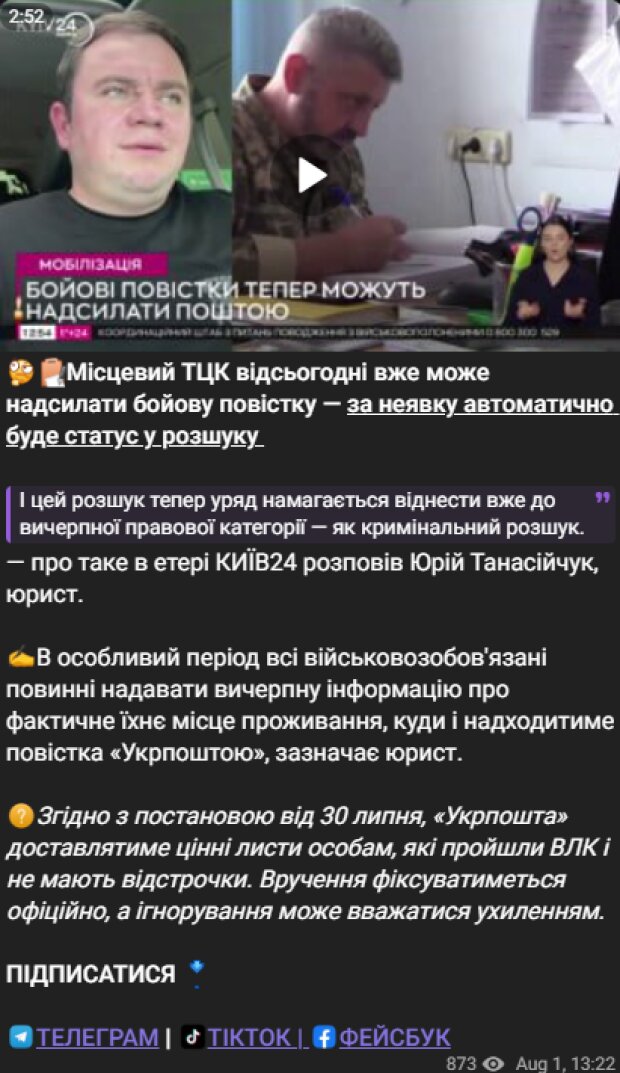Open the ФЕЙСБУК page link

393,1037
